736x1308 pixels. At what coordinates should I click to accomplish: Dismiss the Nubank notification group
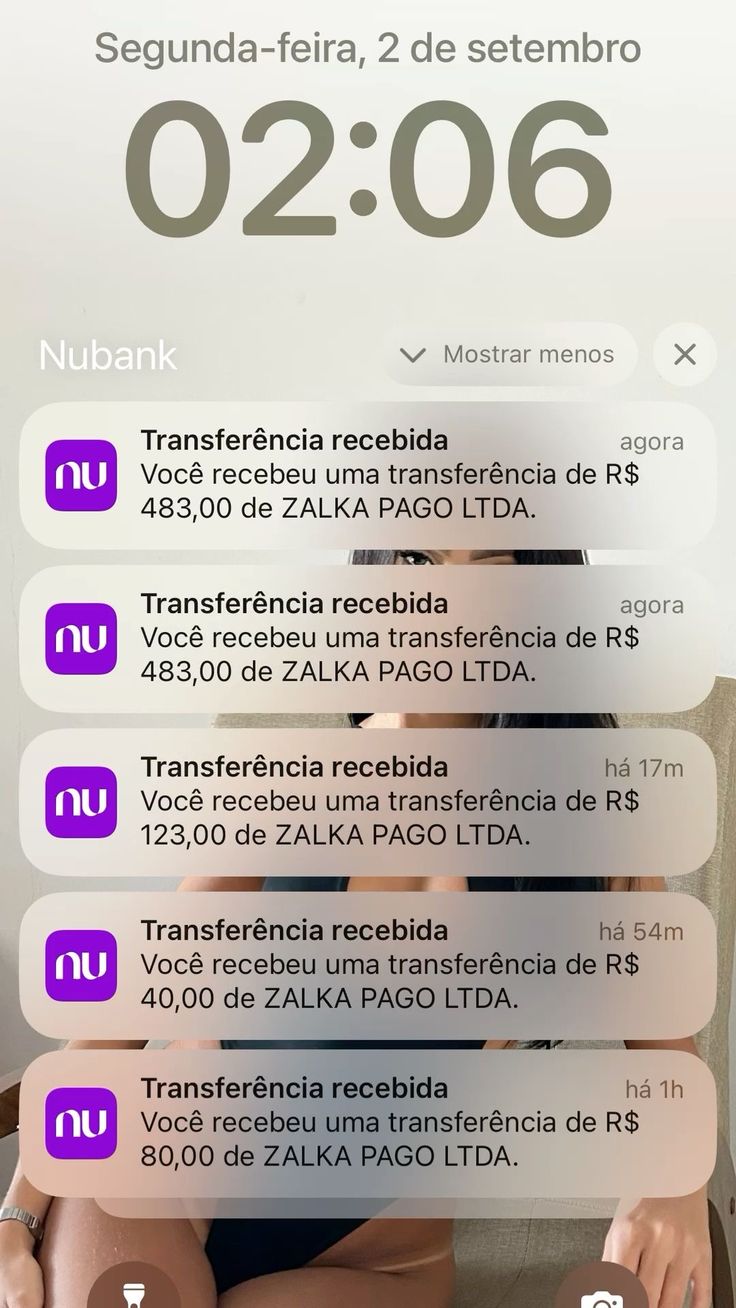685,355
